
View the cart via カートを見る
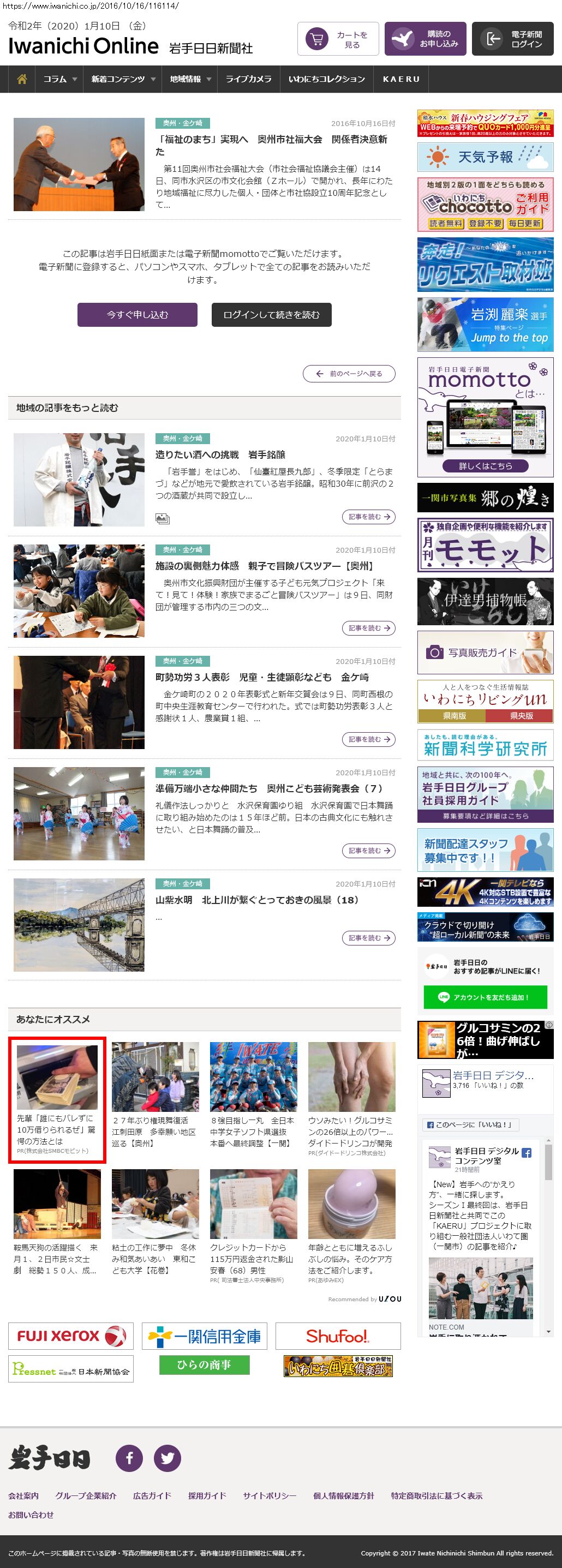pyautogui.click(x=338, y=40)
